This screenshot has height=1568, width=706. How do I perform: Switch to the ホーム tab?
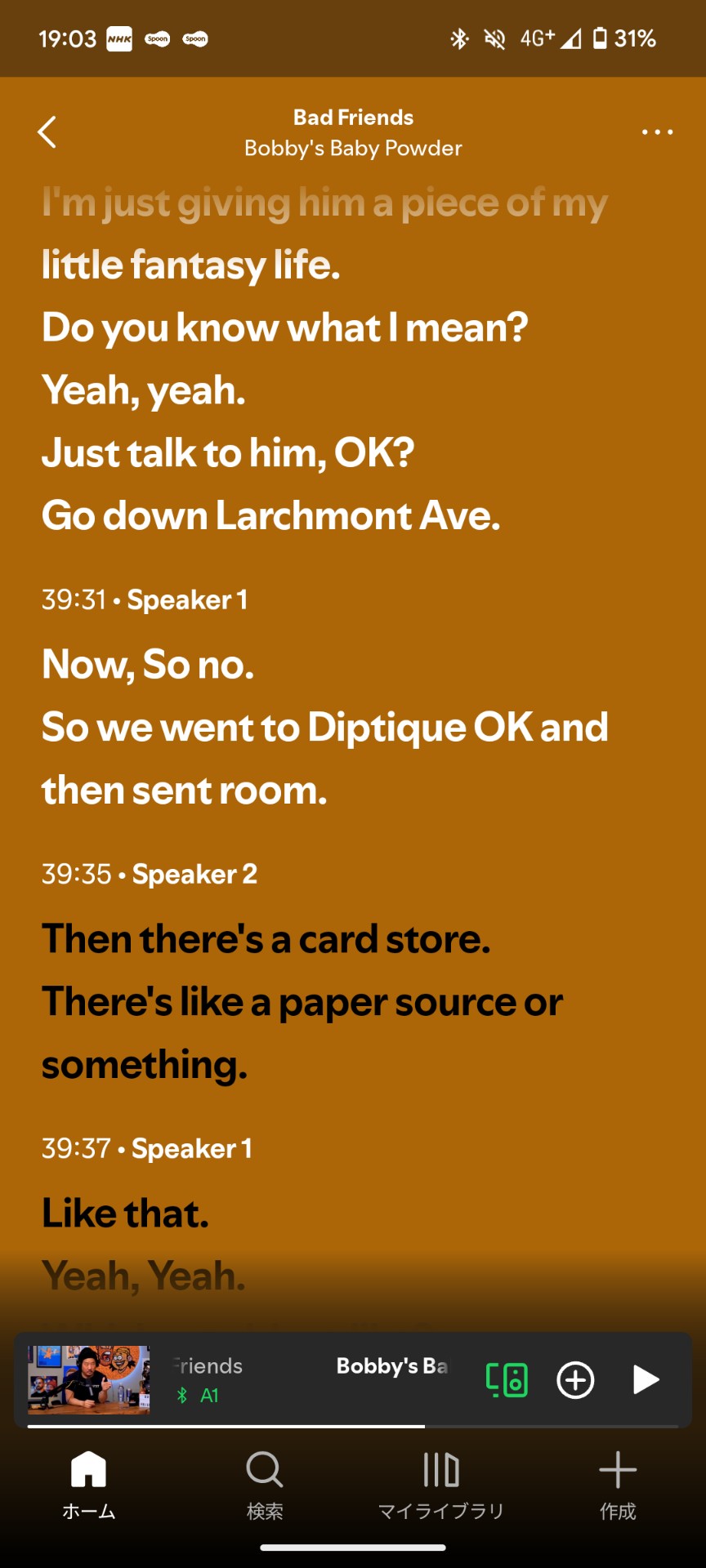coord(88,1484)
